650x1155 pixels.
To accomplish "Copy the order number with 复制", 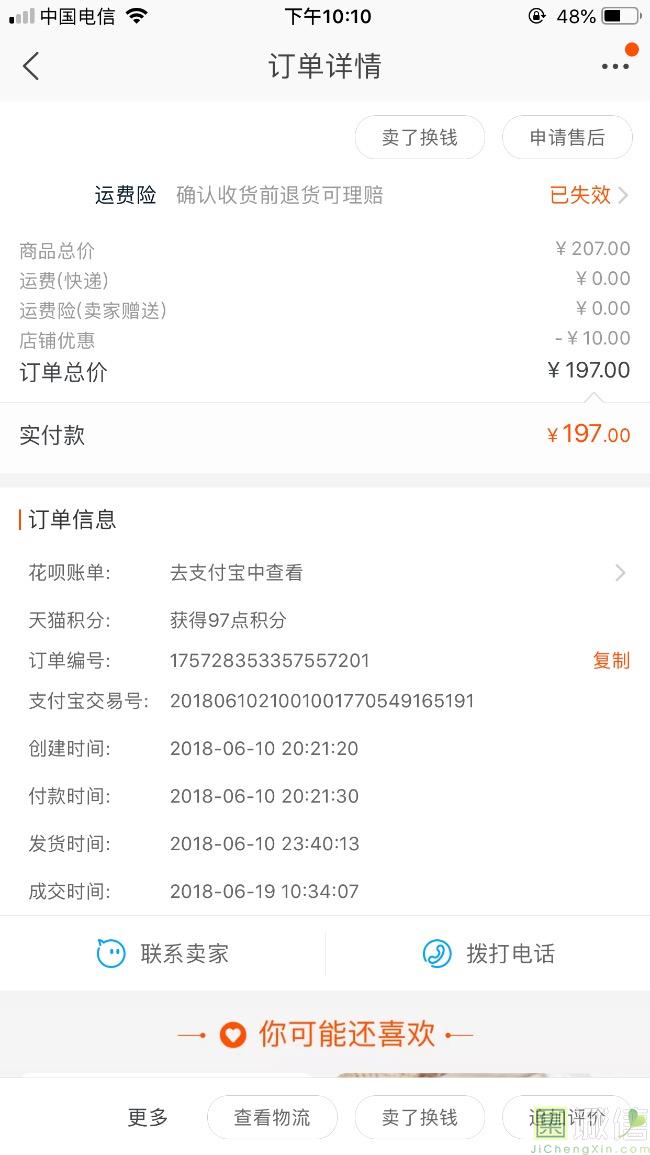I will tap(611, 660).
